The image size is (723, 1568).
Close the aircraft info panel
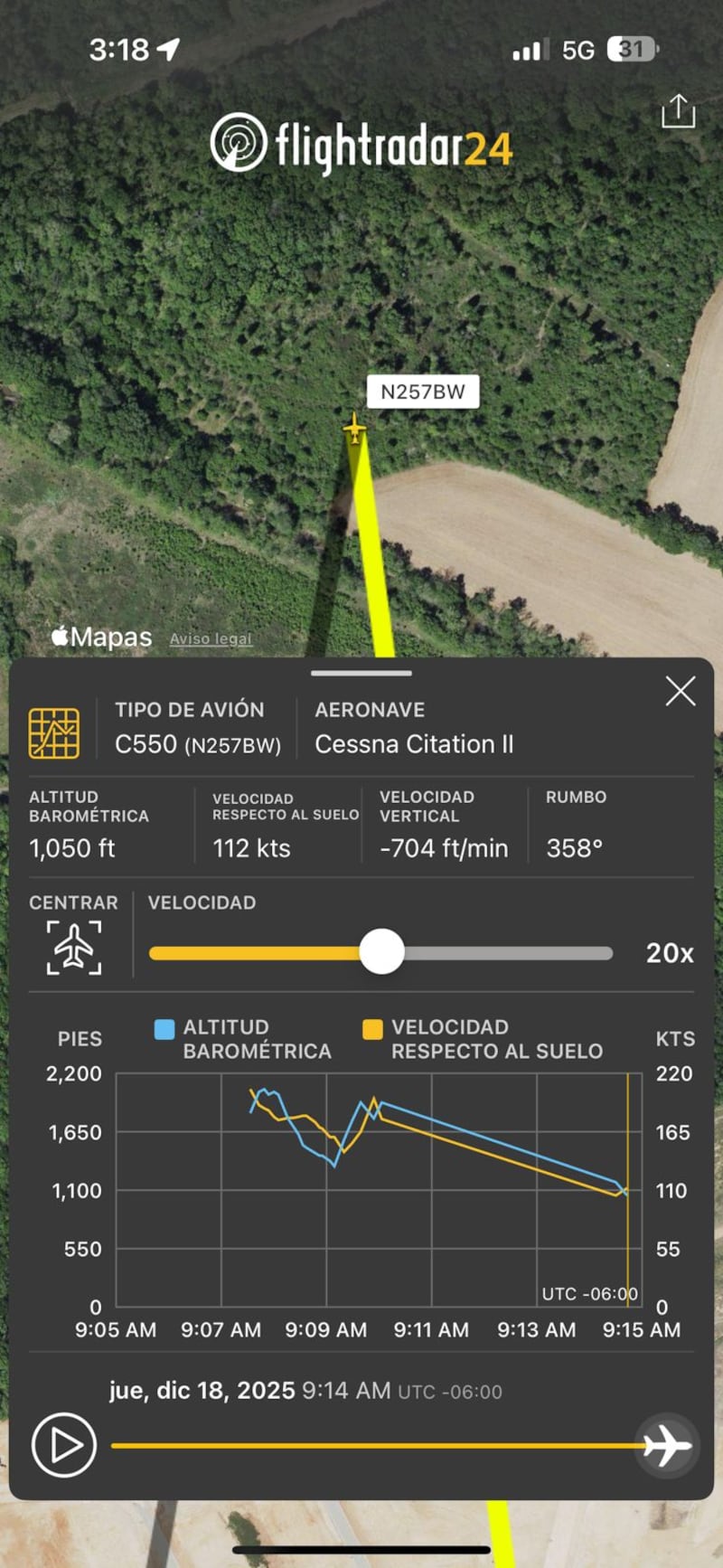[x=681, y=691]
